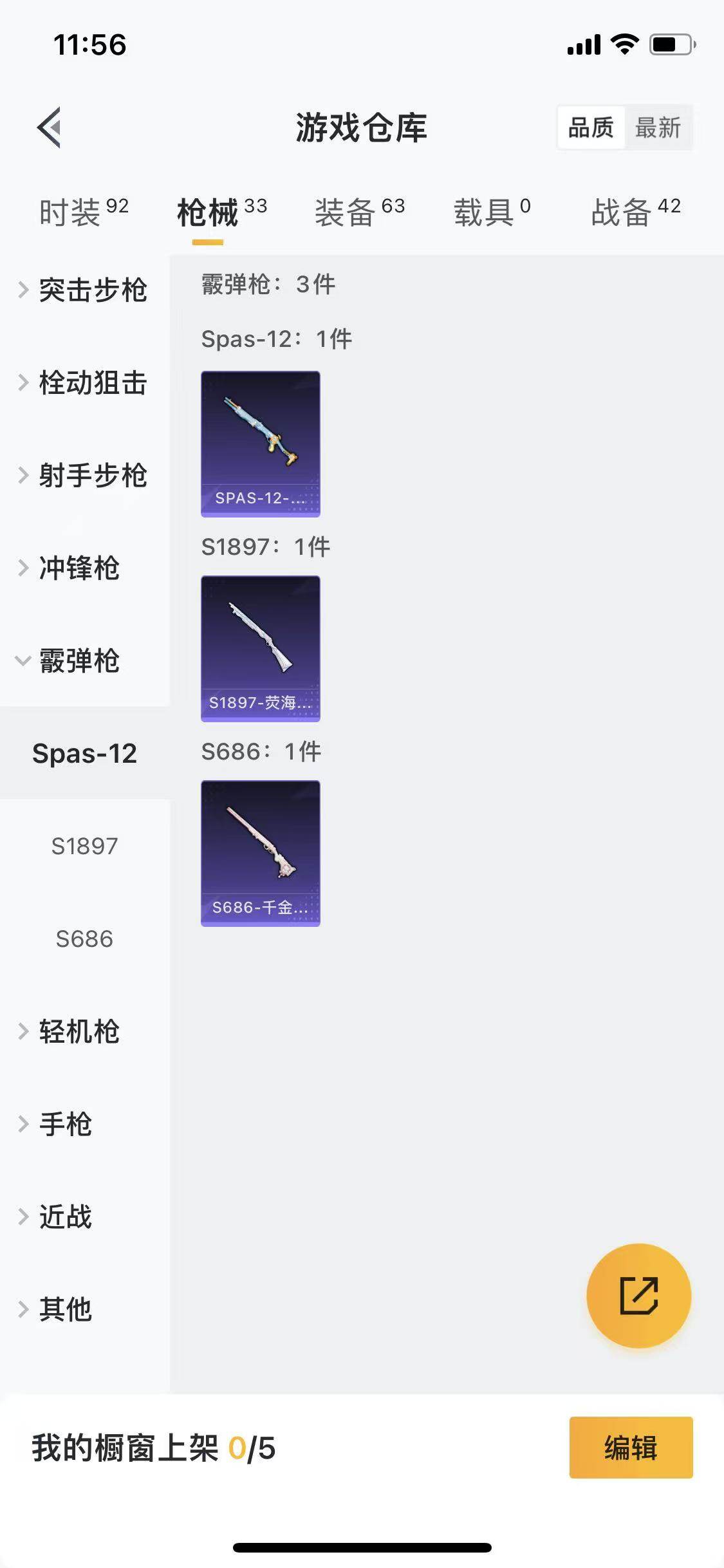Open the share/export floating button
The height and width of the screenshot is (1568, 724).
(x=638, y=1296)
